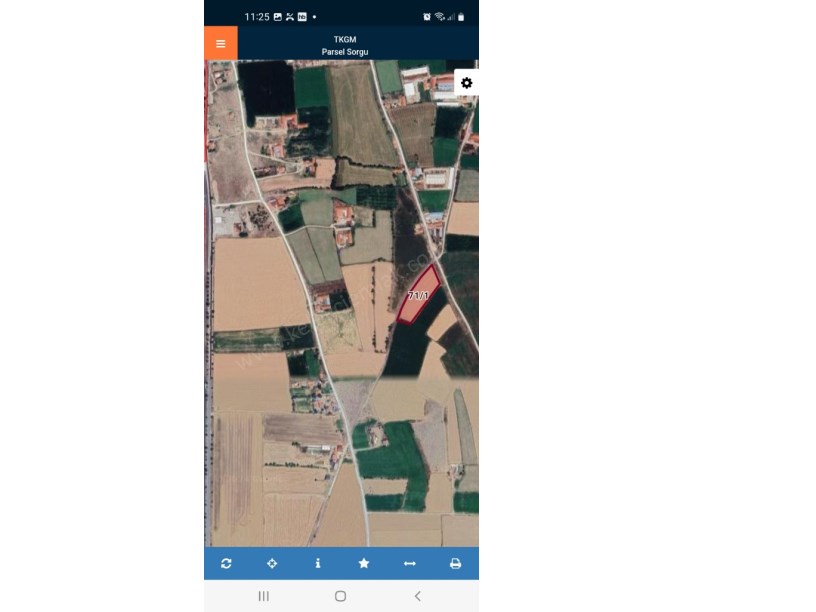
Task: Open the hamburger menu
Action: (x=220, y=44)
